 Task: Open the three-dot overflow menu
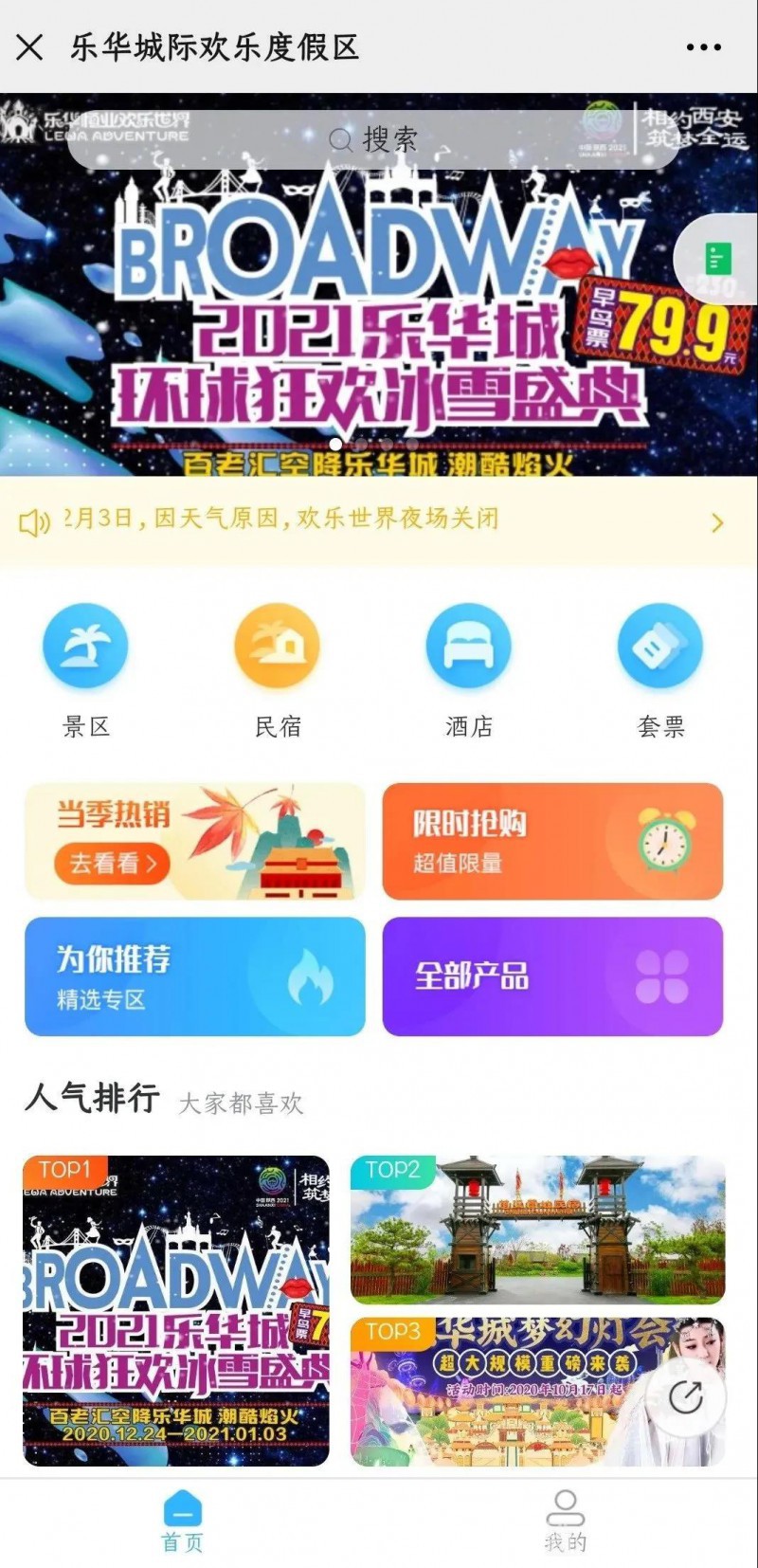pos(703,46)
